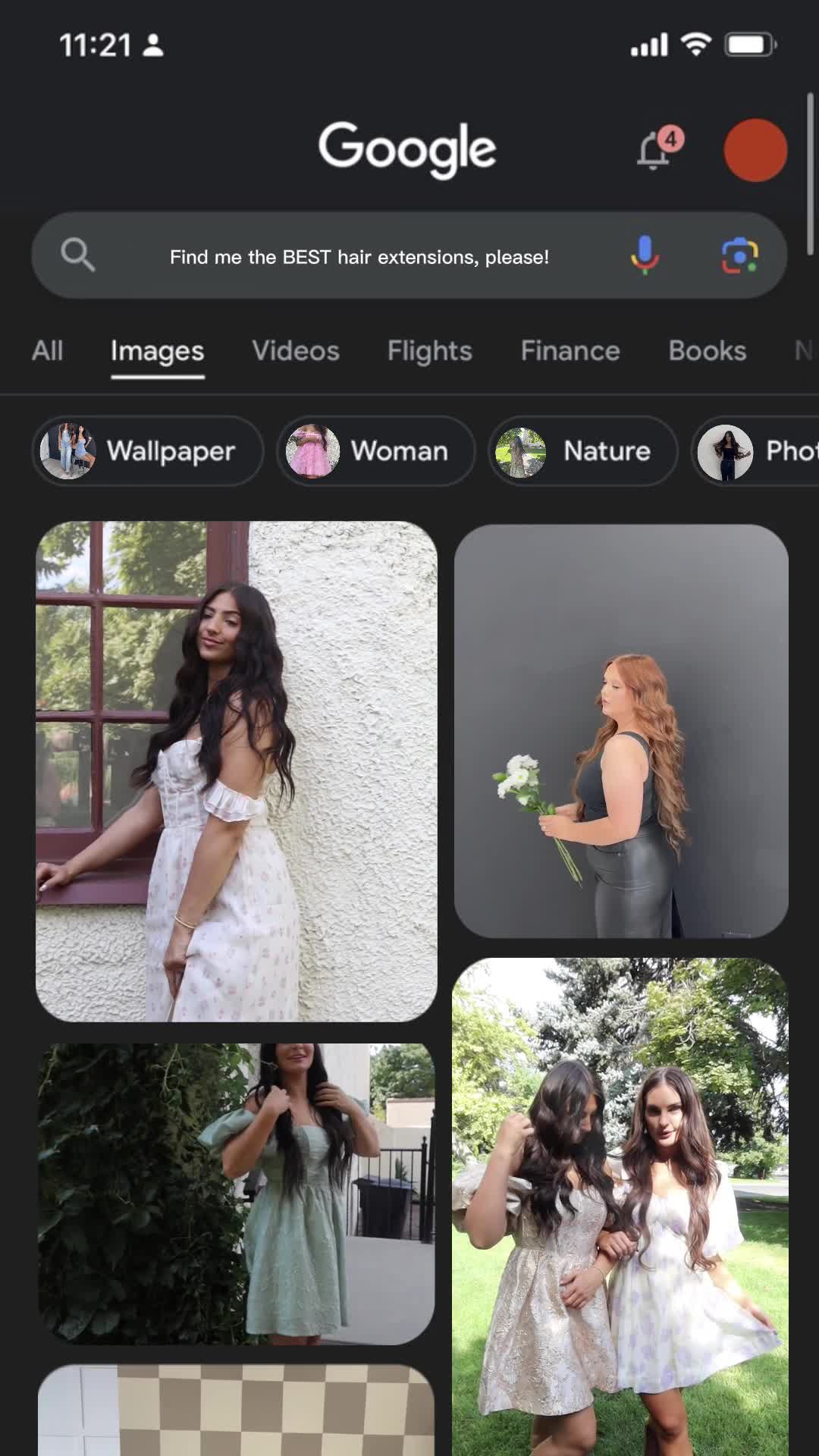
Task: Switch to the Books tab
Action: [707, 351]
